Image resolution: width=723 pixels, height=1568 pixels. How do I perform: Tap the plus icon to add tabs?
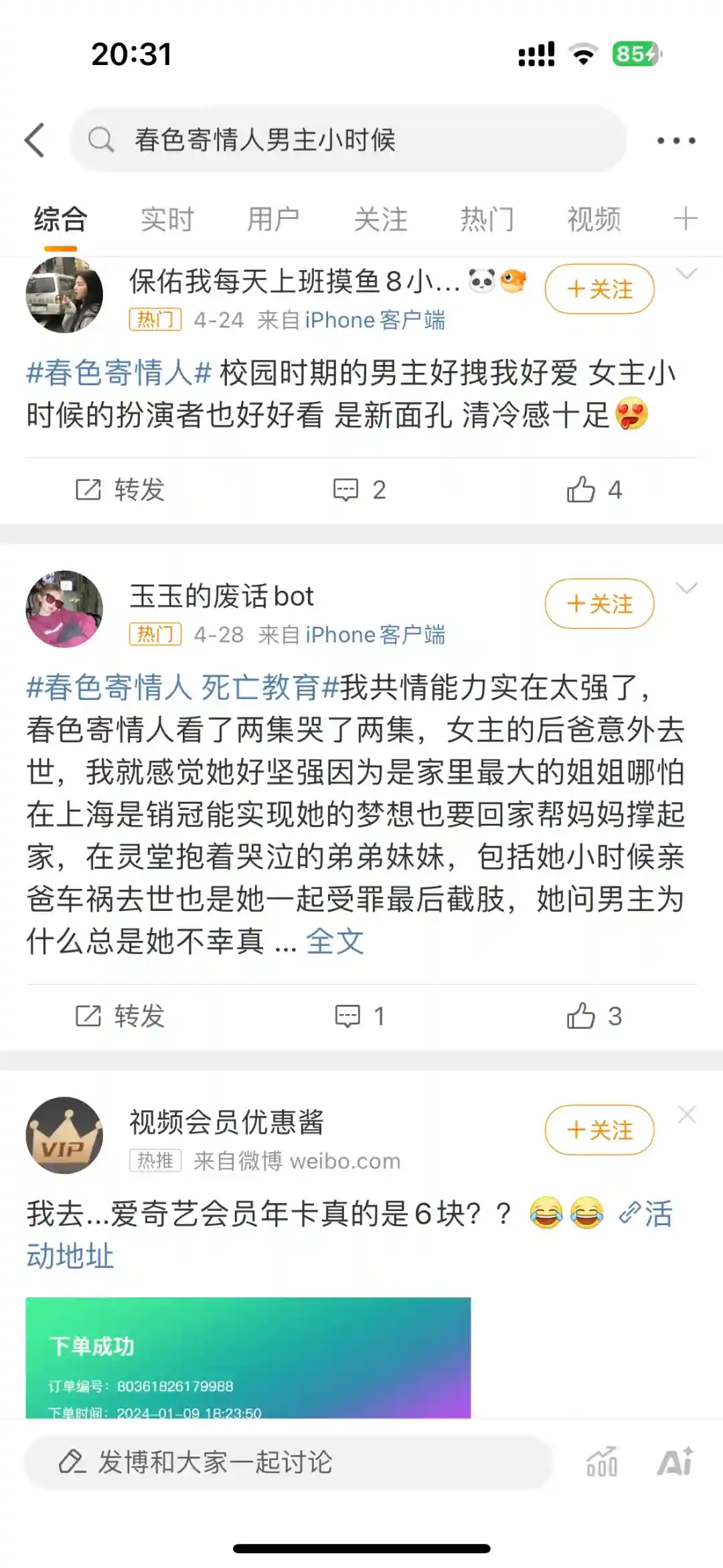coord(685,219)
